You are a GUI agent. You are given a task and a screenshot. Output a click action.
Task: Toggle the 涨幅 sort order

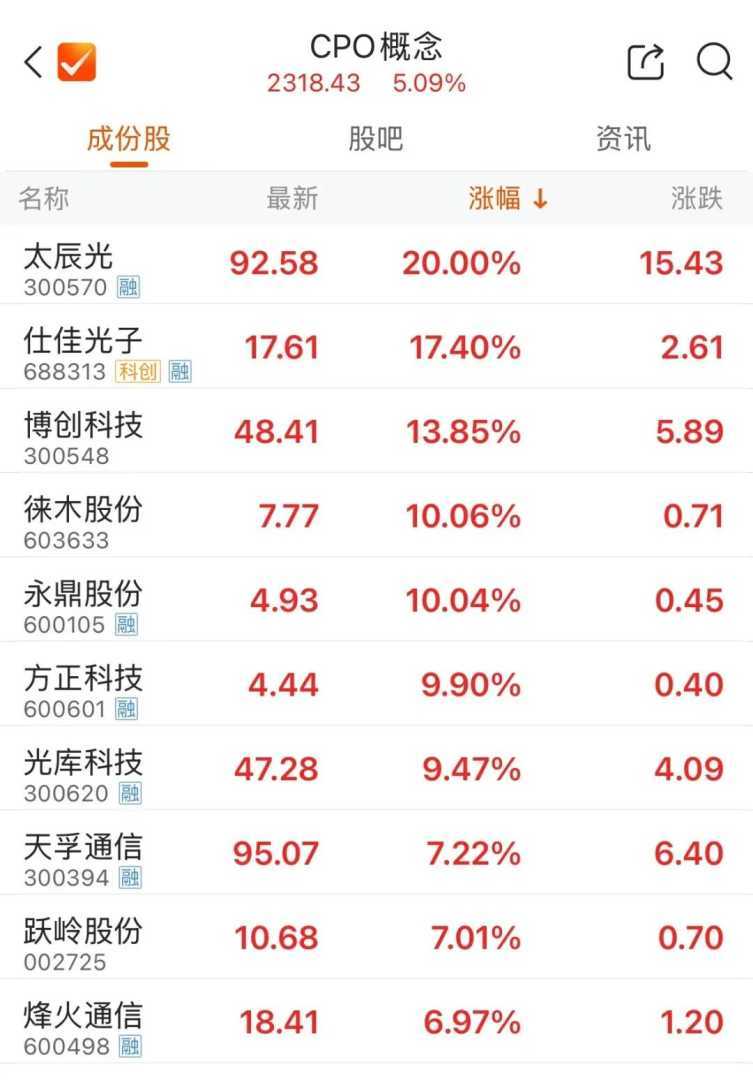point(508,199)
